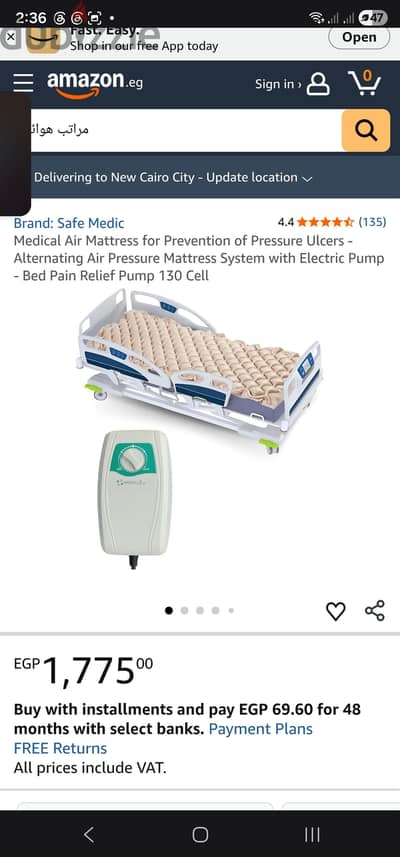The image size is (400, 857).
Task: Open the shopping cart
Action: 364,83
